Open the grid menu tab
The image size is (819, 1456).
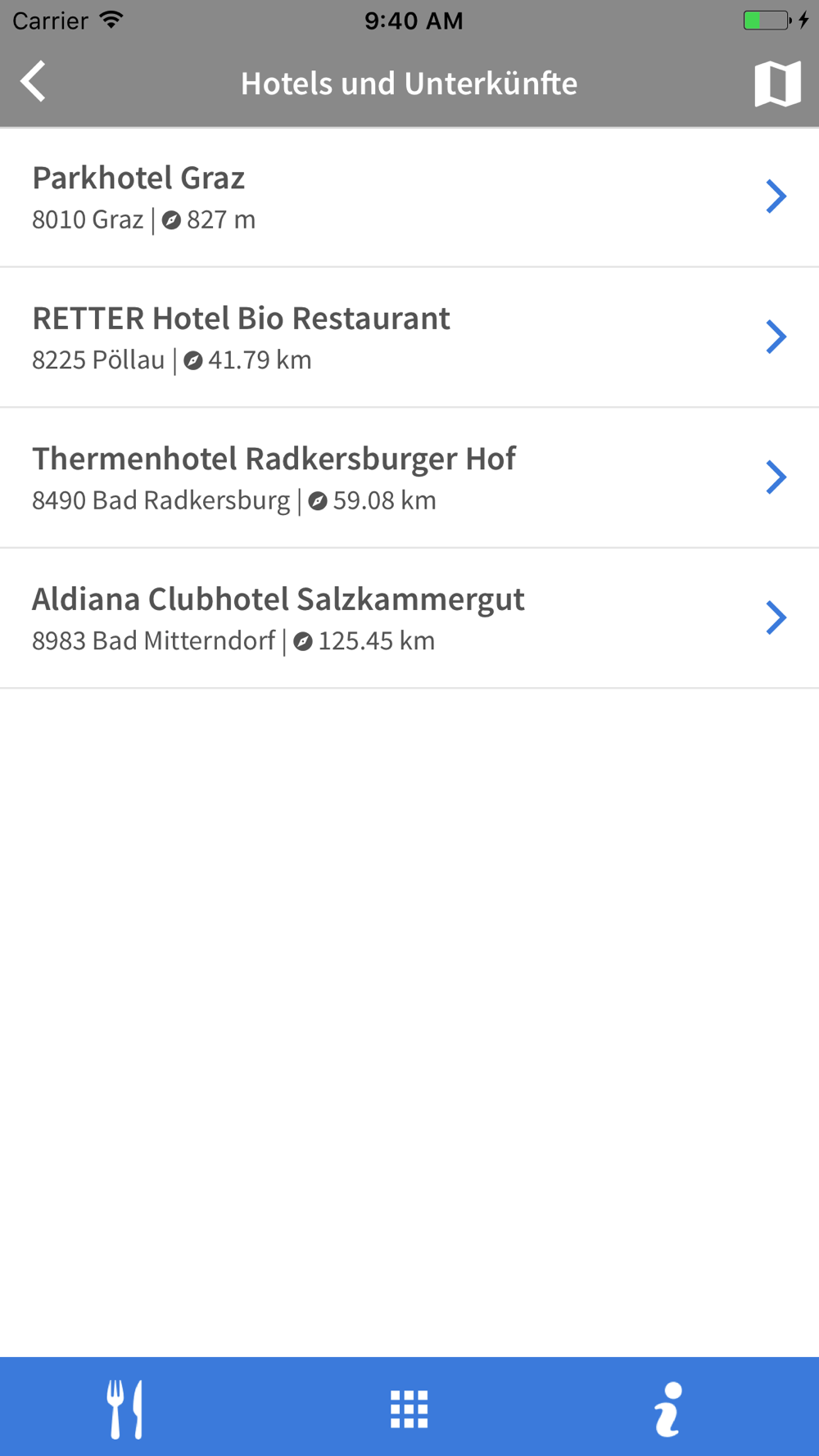(x=409, y=1409)
